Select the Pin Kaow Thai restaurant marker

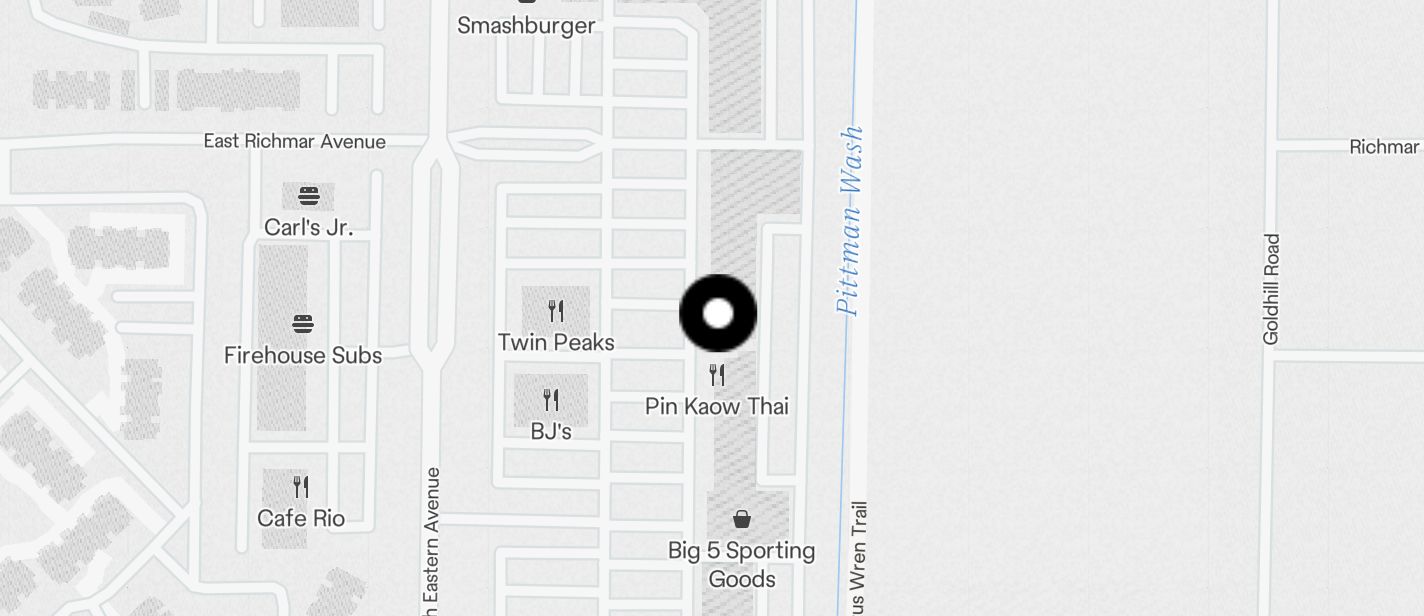[x=717, y=376]
